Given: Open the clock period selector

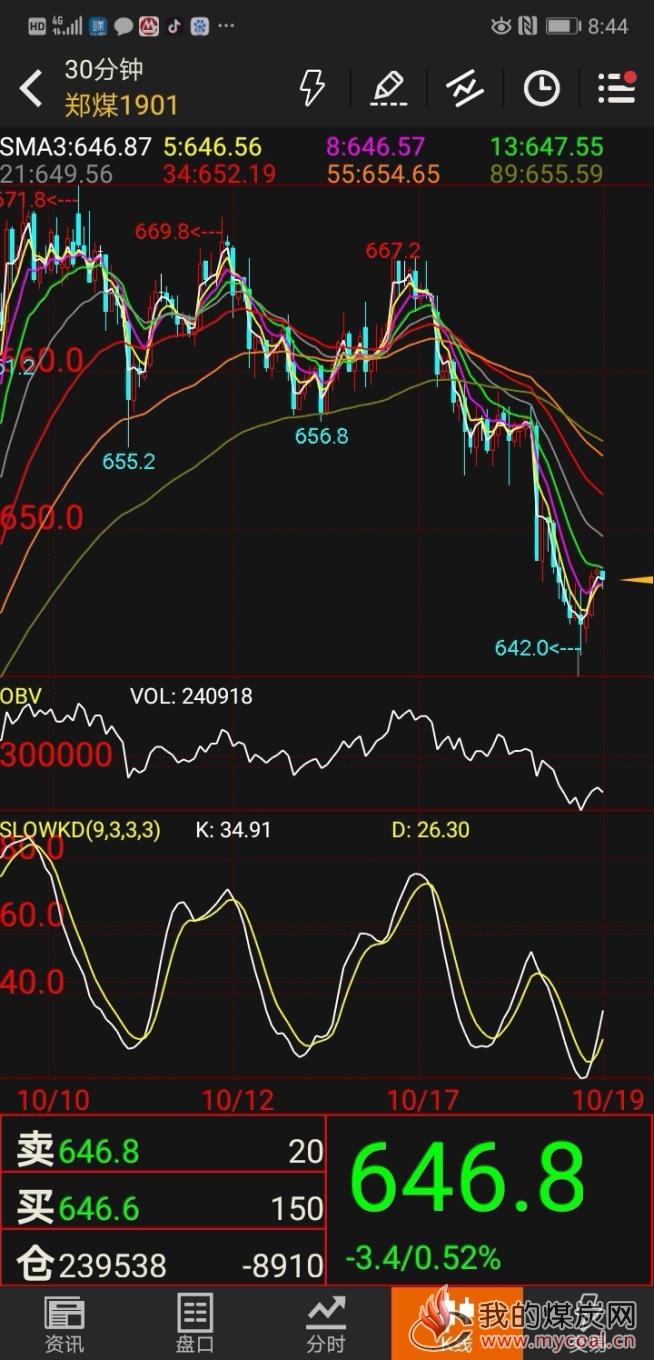Looking at the screenshot, I should point(541,89).
